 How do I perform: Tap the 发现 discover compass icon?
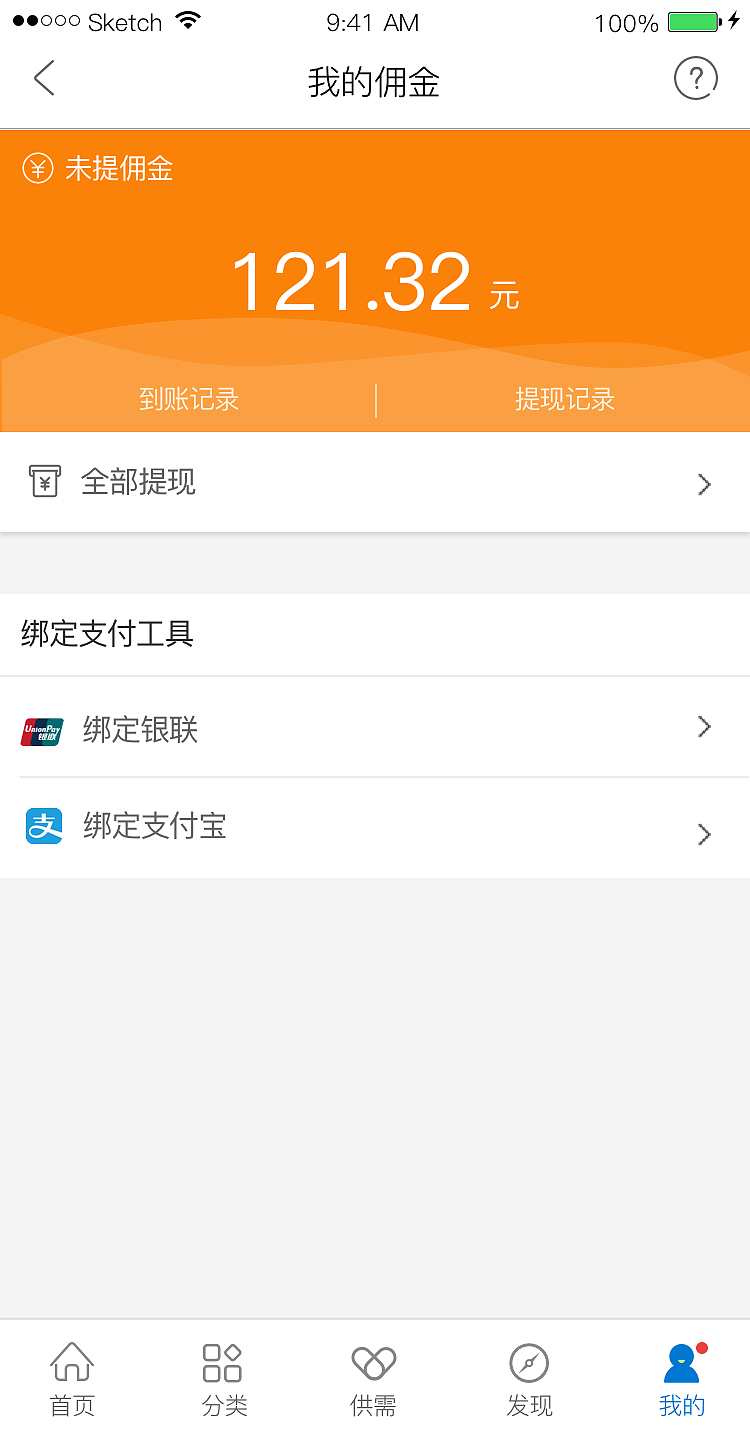[529, 1361]
